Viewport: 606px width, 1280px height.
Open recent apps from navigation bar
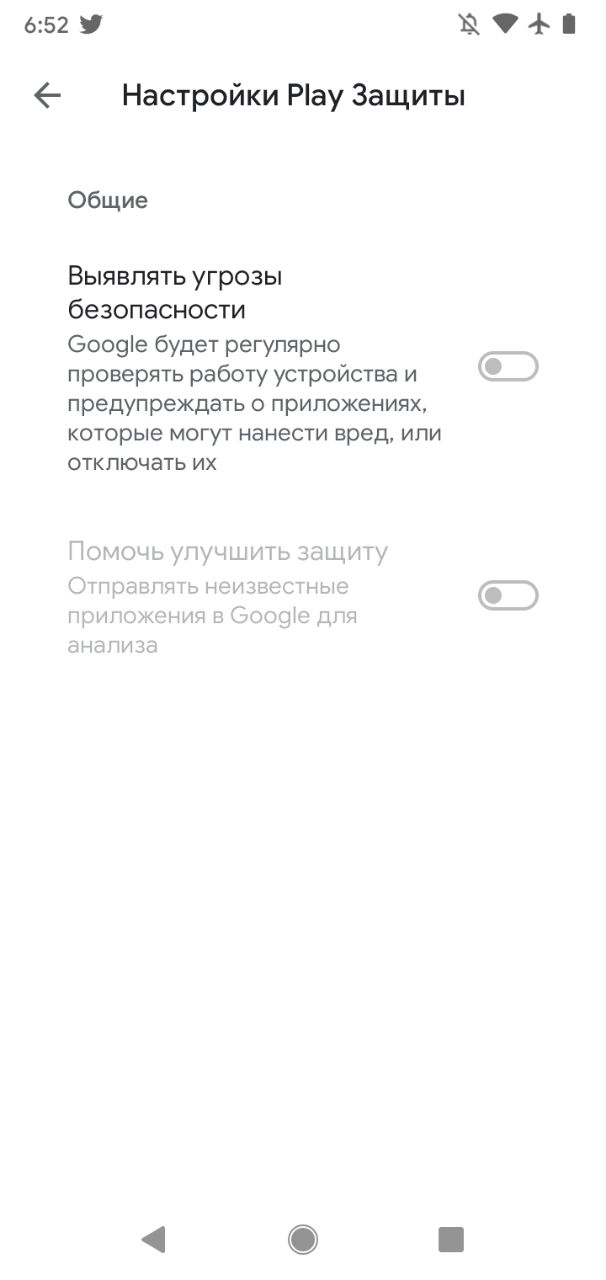click(451, 1240)
